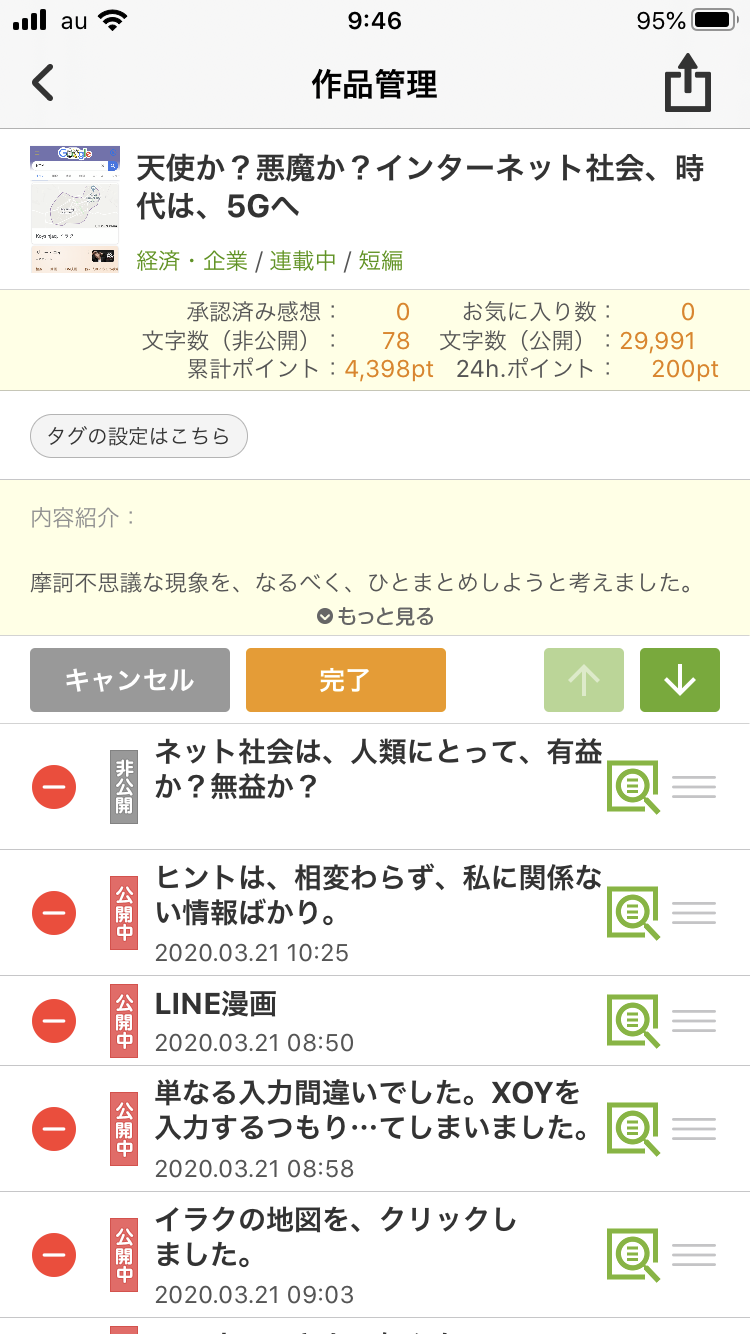Delete the ネット社会は、人類にとって chapter
Viewport: 750px width, 1334px height.
tap(54, 787)
